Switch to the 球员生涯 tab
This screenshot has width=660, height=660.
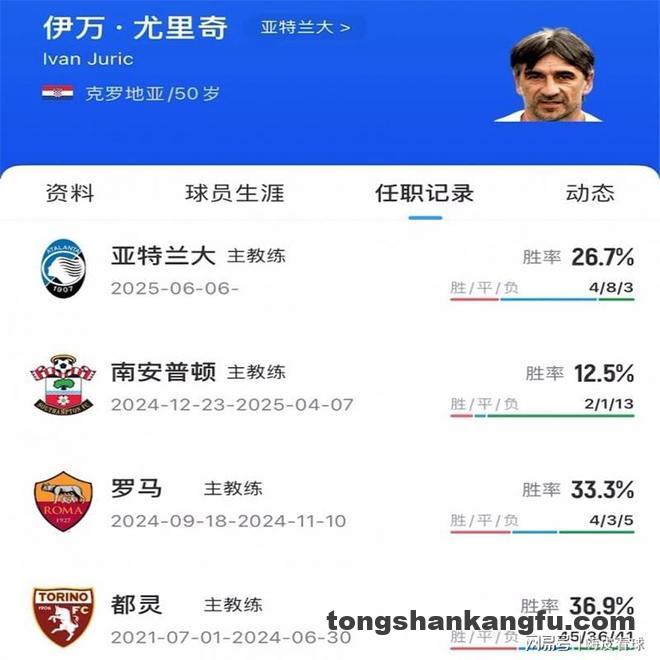pyautogui.click(x=235, y=194)
